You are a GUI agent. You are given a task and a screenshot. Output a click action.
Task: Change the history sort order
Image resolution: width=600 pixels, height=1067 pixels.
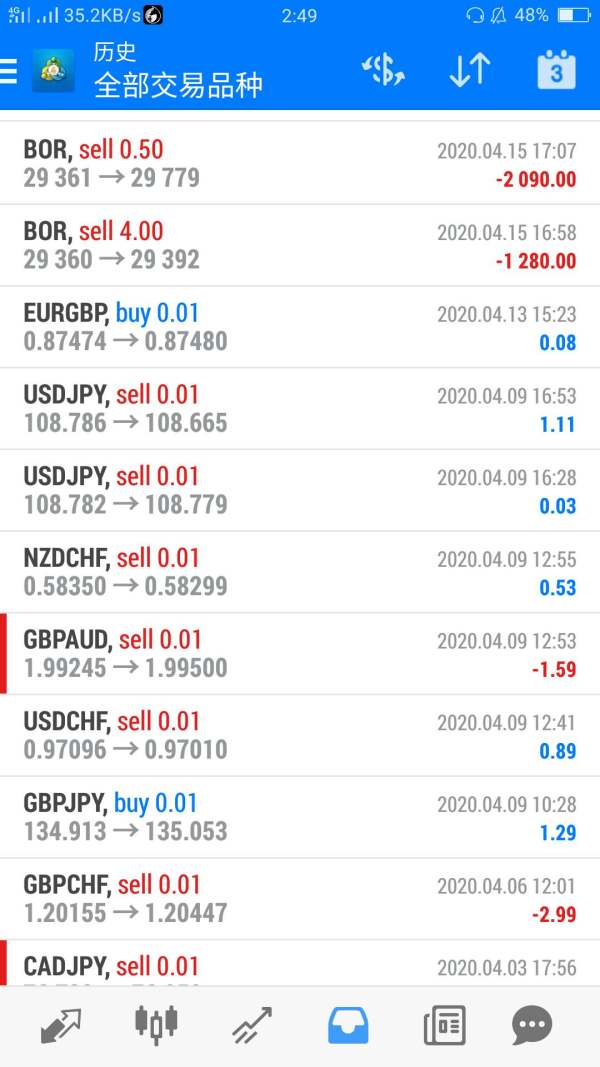click(469, 70)
